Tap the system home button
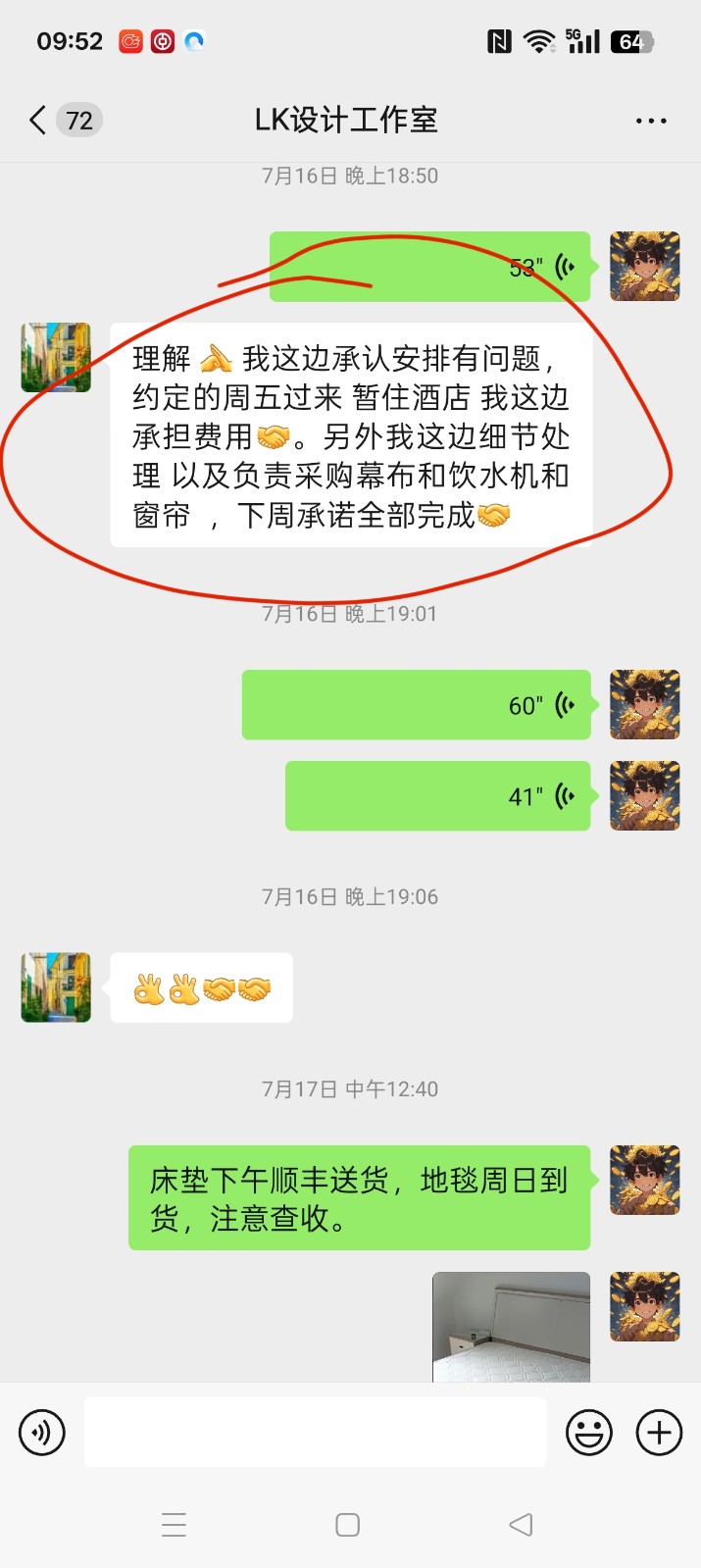Screen dimensions: 701x1568 [x=348, y=1525]
